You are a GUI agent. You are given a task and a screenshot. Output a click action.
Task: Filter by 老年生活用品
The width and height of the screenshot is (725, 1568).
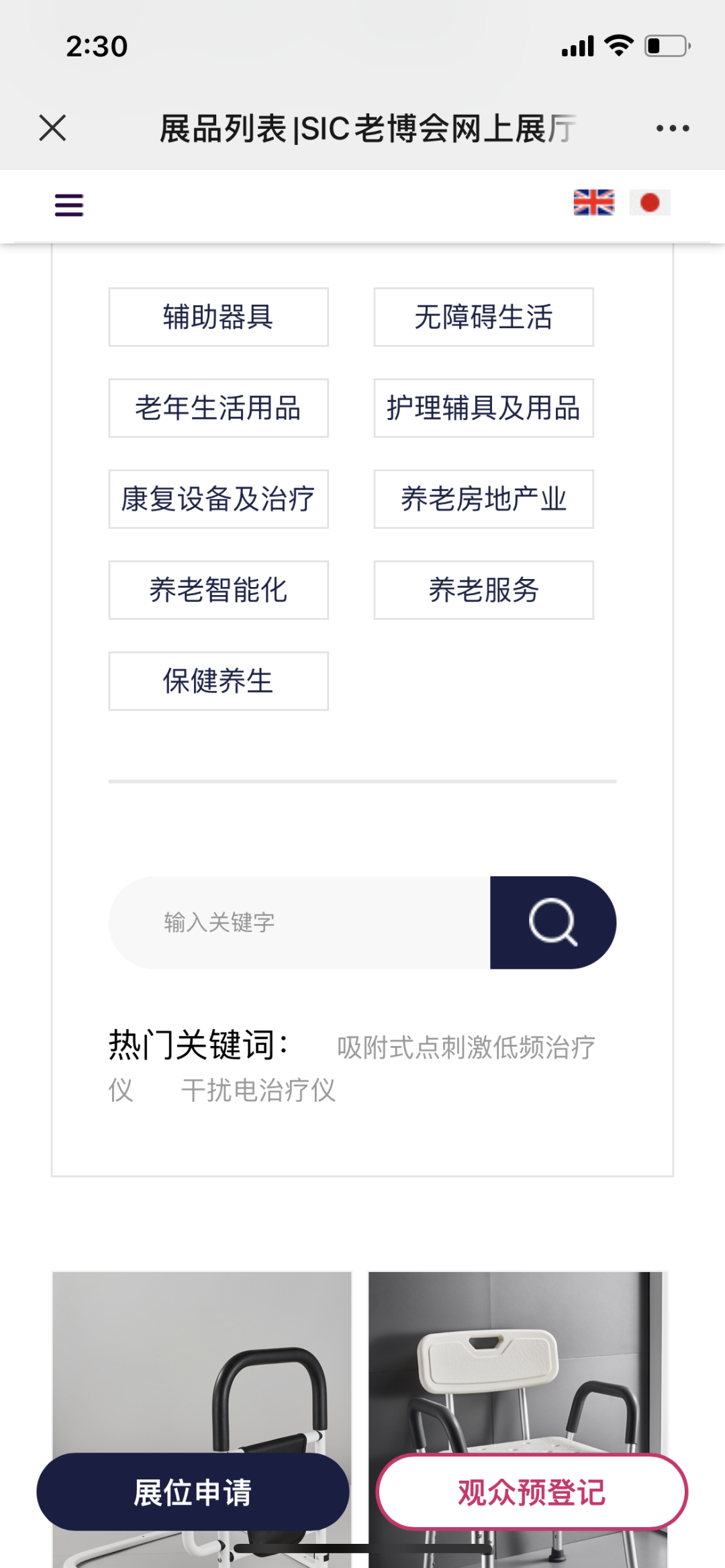[x=218, y=408]
